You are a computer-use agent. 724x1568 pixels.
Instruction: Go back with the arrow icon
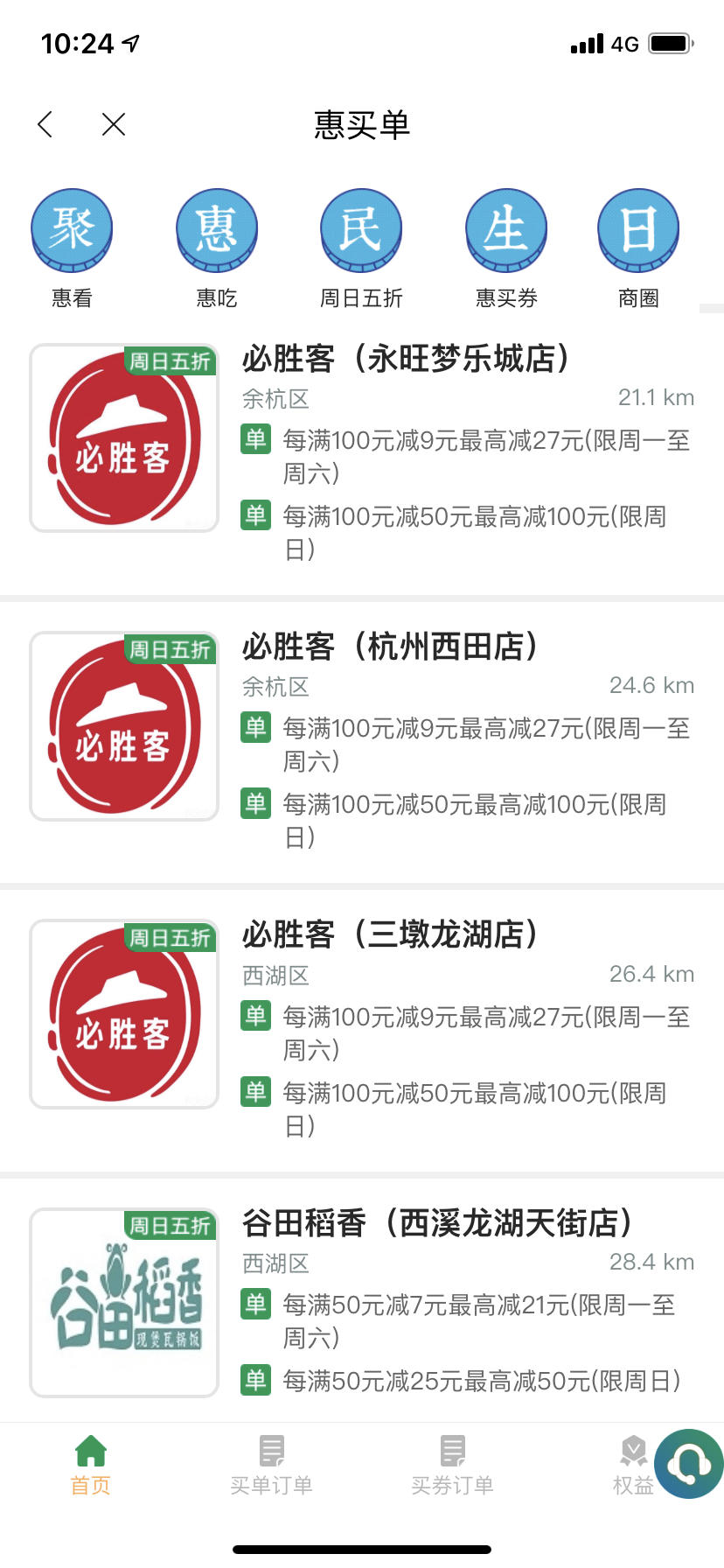point(45,124)
